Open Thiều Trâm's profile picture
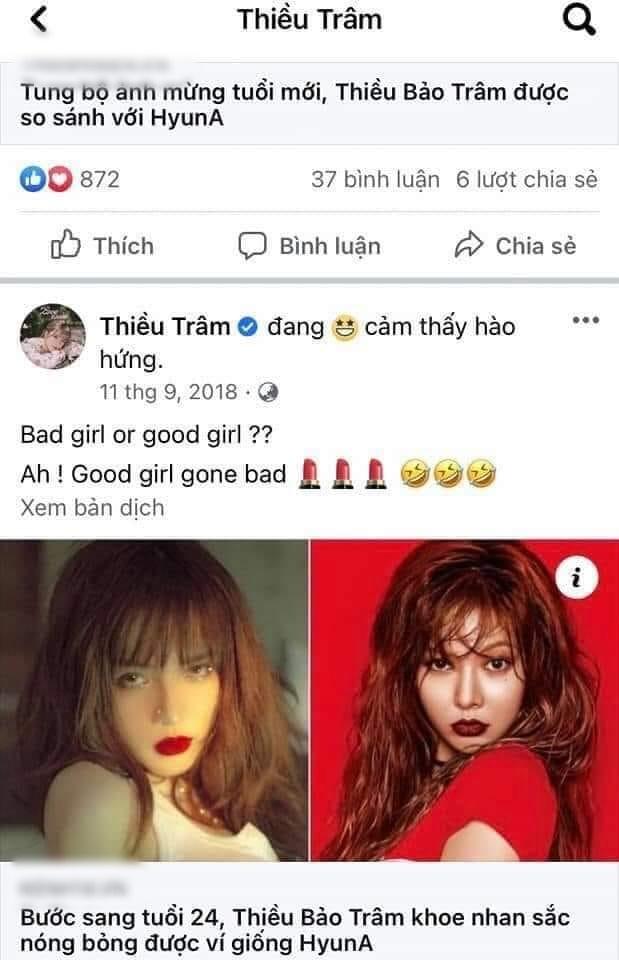The width and height of the screenshot is (619, 960). tap(53, 338)
